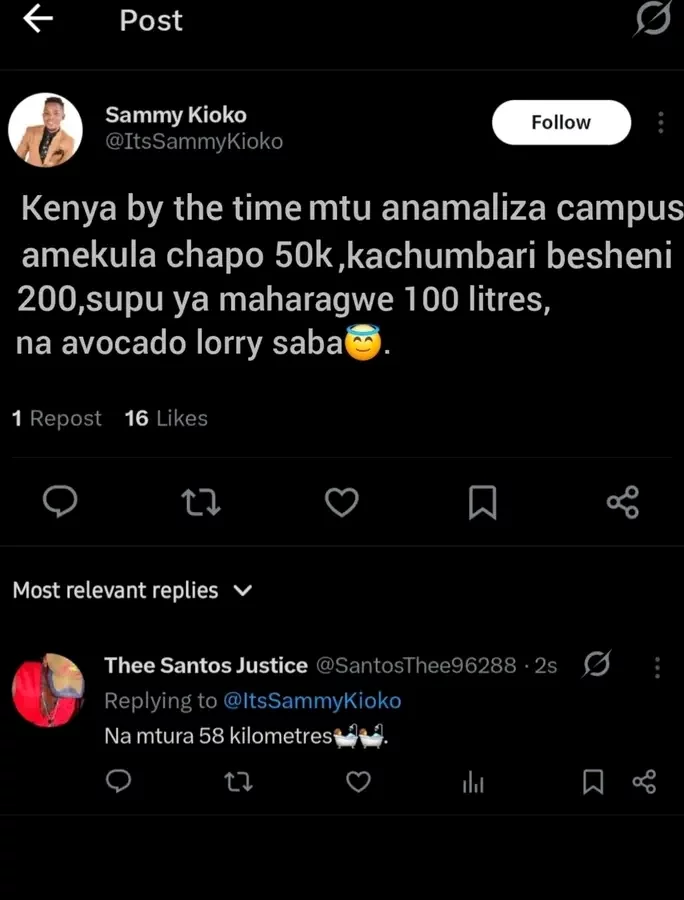The image size is (684, 900).
Task: Reply to Sammy Kioko's post
Action: (61, 502)
